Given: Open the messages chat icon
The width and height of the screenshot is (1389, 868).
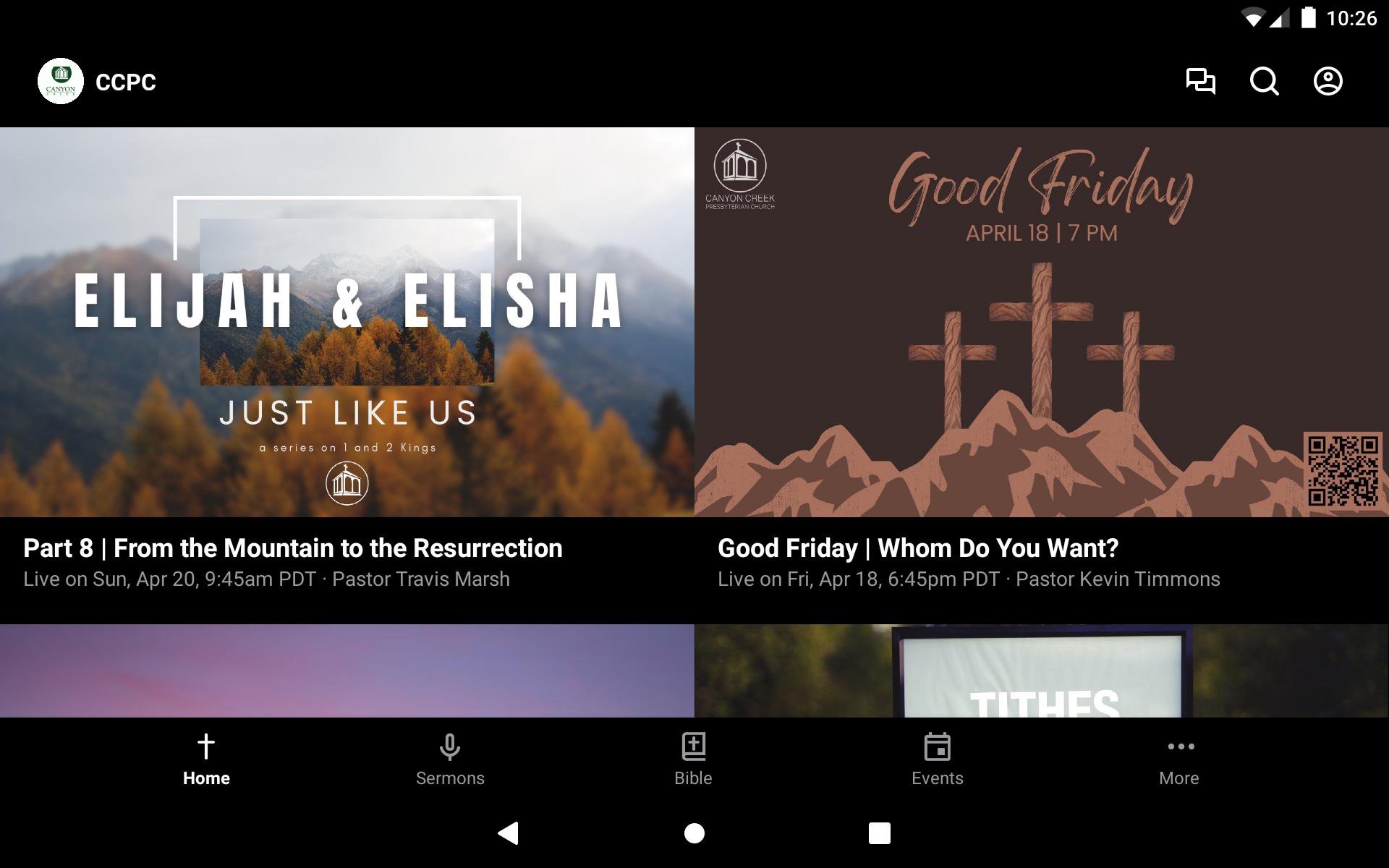Looking at the screenshot, I should coord(1200,81).
